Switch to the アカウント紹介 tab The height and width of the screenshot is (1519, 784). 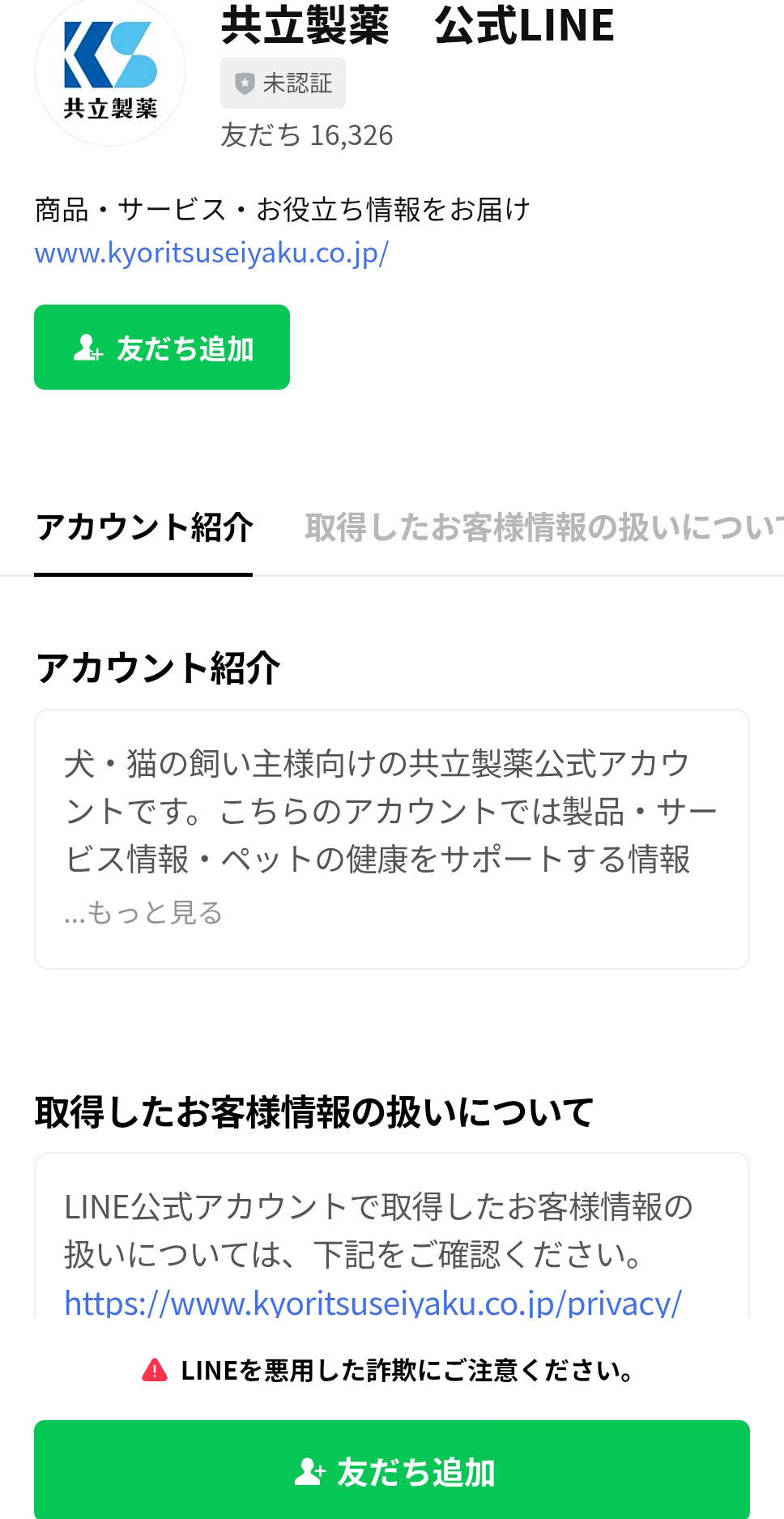(x=144, y=527)
